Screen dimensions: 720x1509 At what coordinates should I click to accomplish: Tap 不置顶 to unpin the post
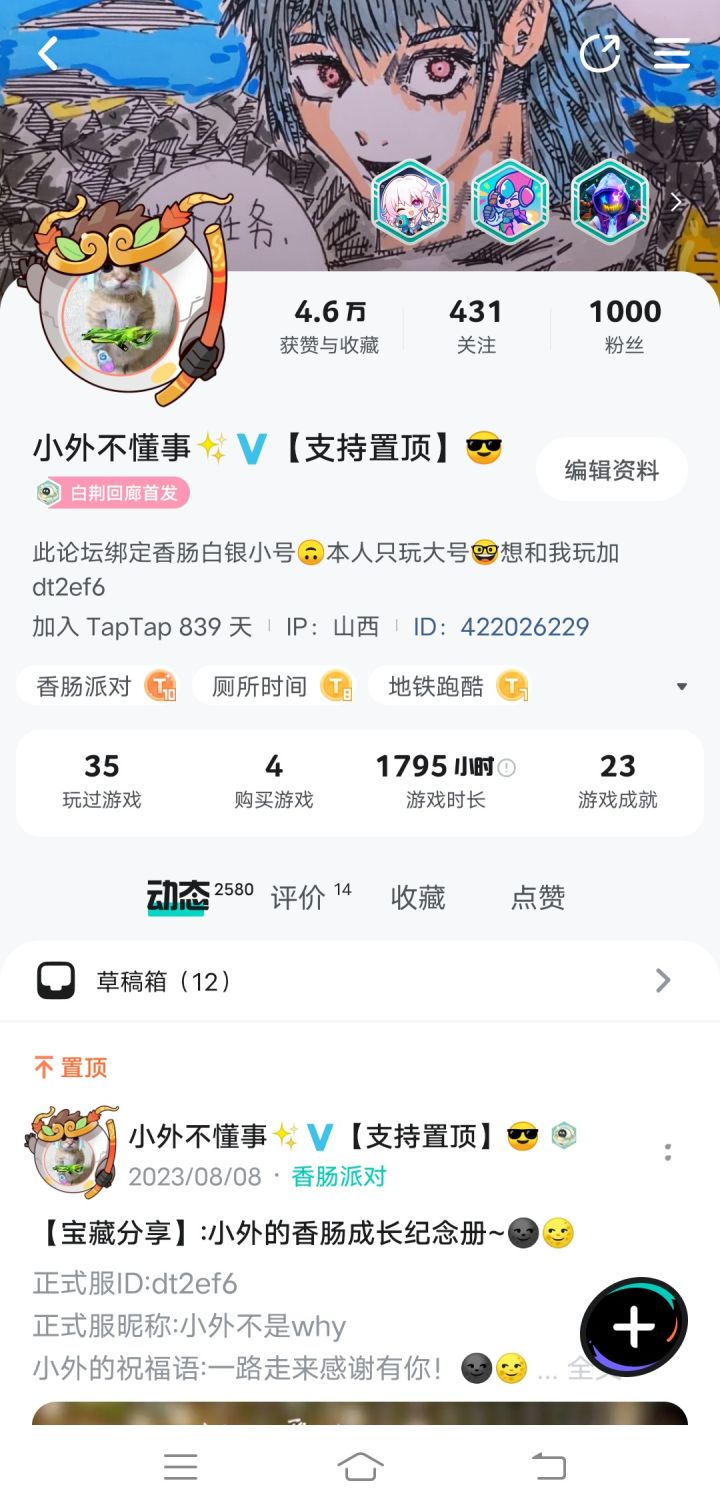[x=68, y=1067]
